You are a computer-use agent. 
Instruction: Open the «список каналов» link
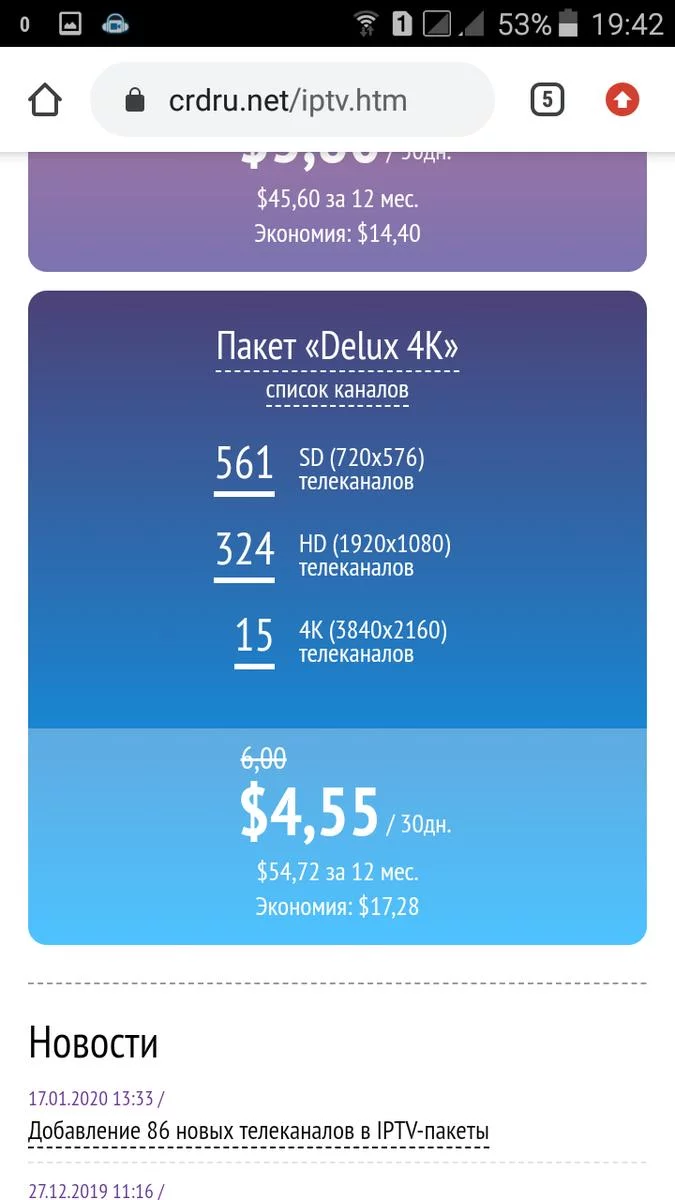point(337,390)
